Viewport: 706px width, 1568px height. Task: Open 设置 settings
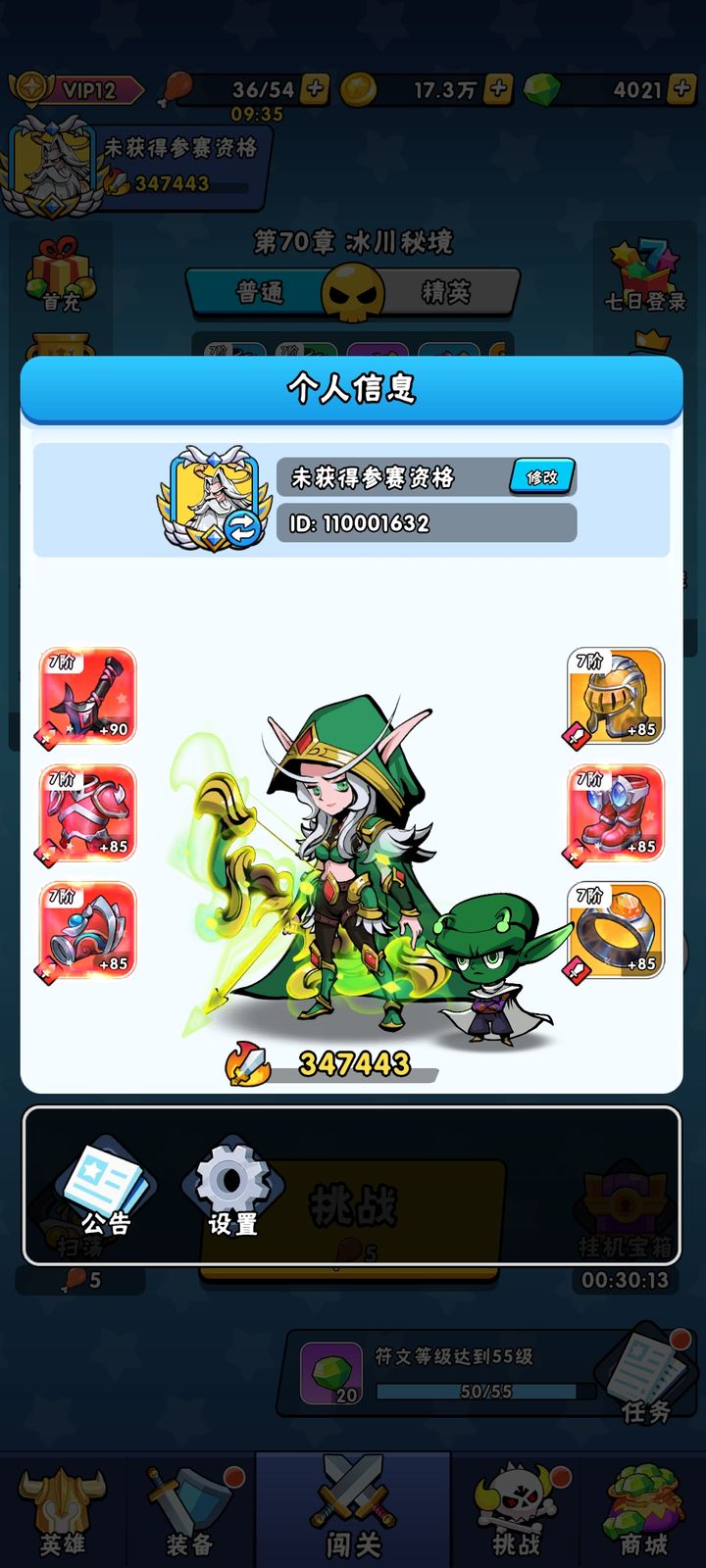[232, 1186]
